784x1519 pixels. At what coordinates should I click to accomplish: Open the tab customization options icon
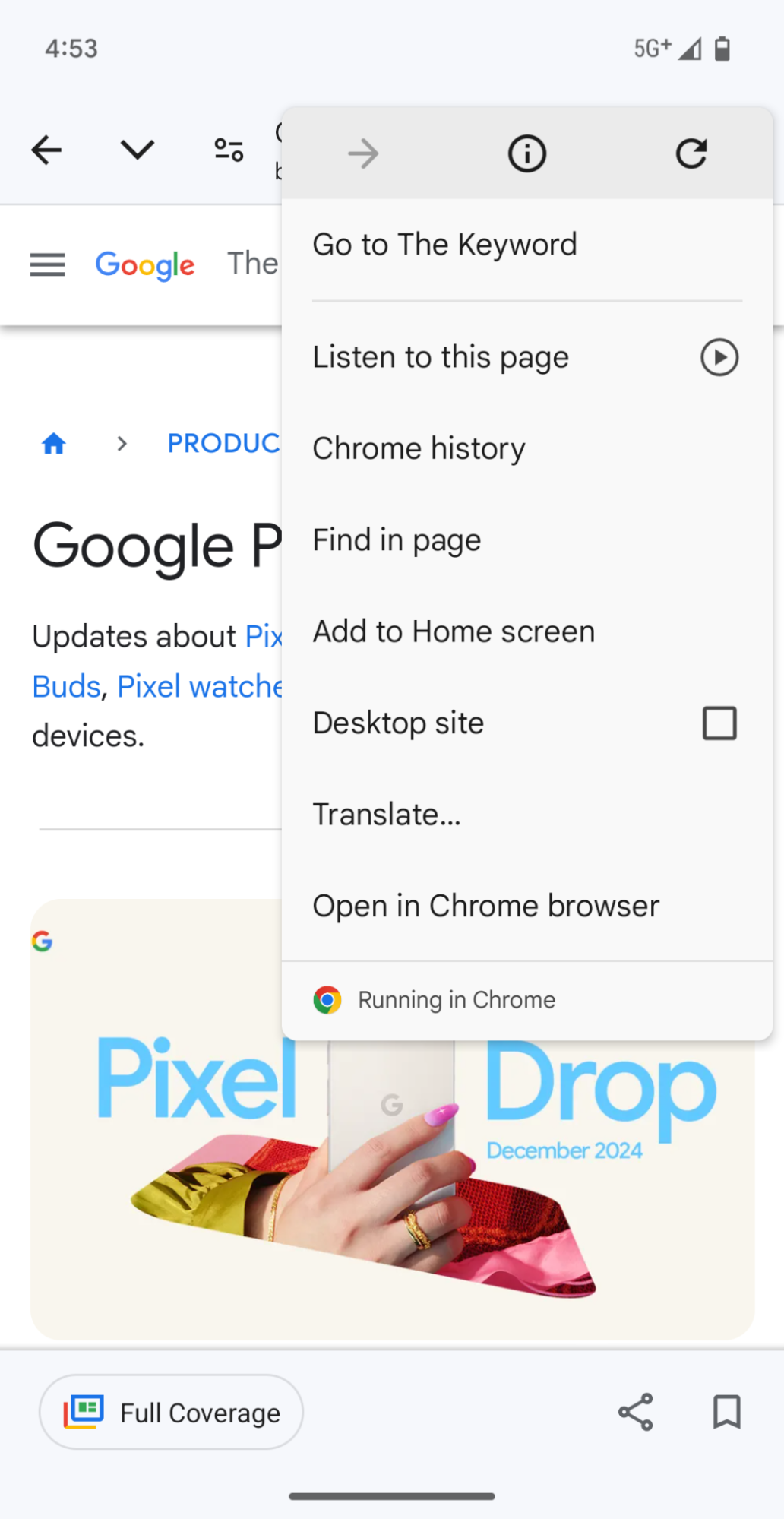click(x=228, y=149)
